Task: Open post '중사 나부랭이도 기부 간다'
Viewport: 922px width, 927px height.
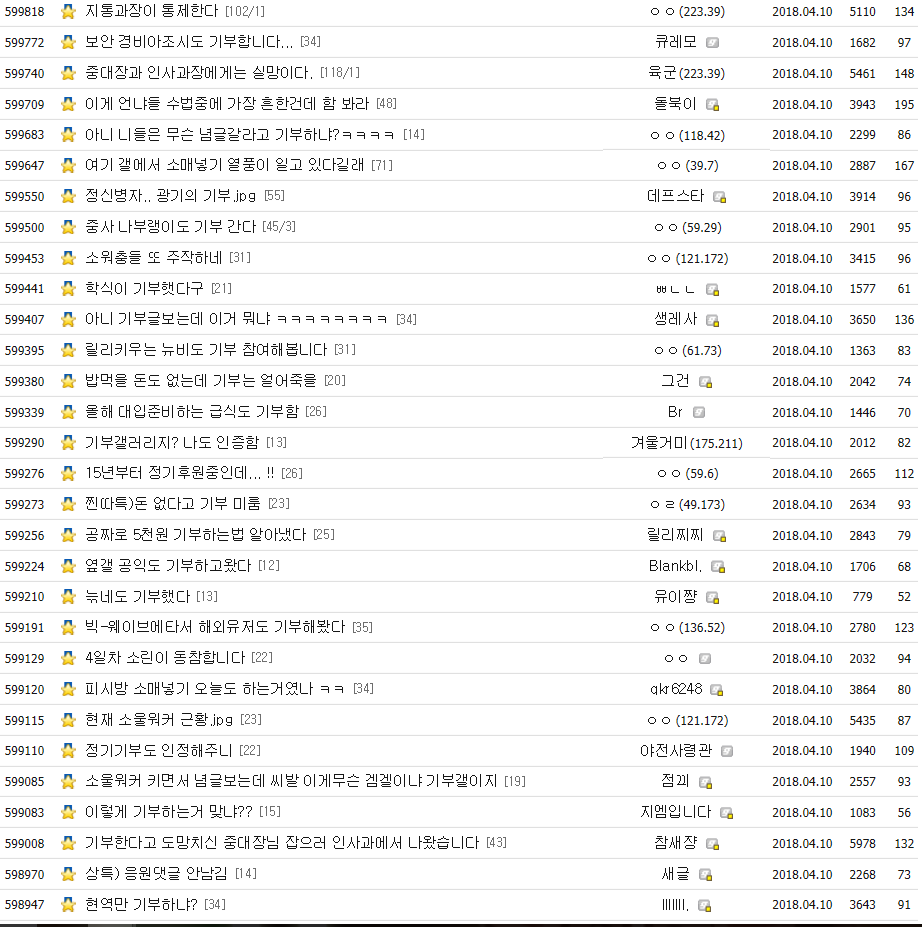Action: coord(170,227)
